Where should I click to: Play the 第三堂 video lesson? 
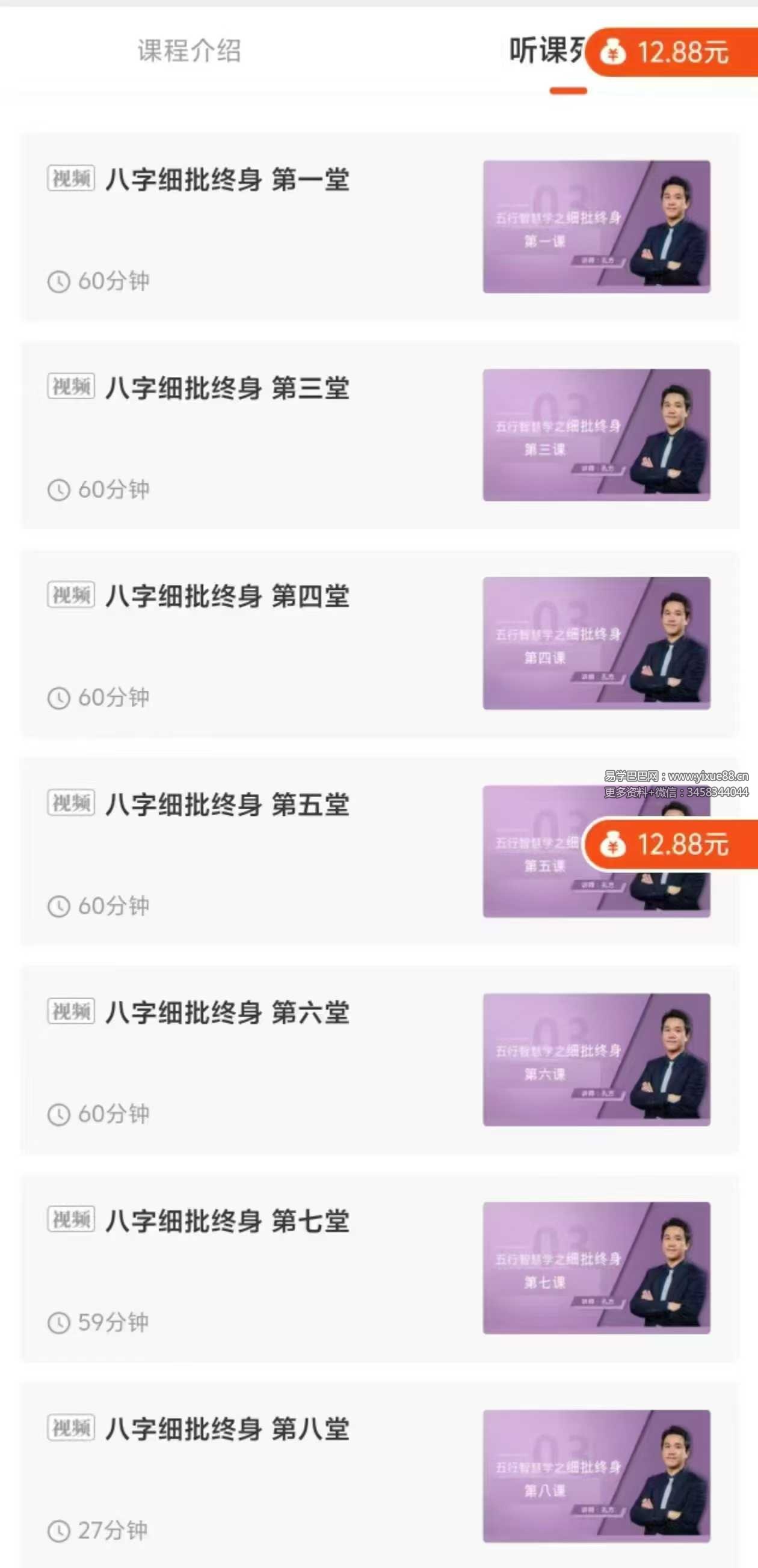[380, 435]
